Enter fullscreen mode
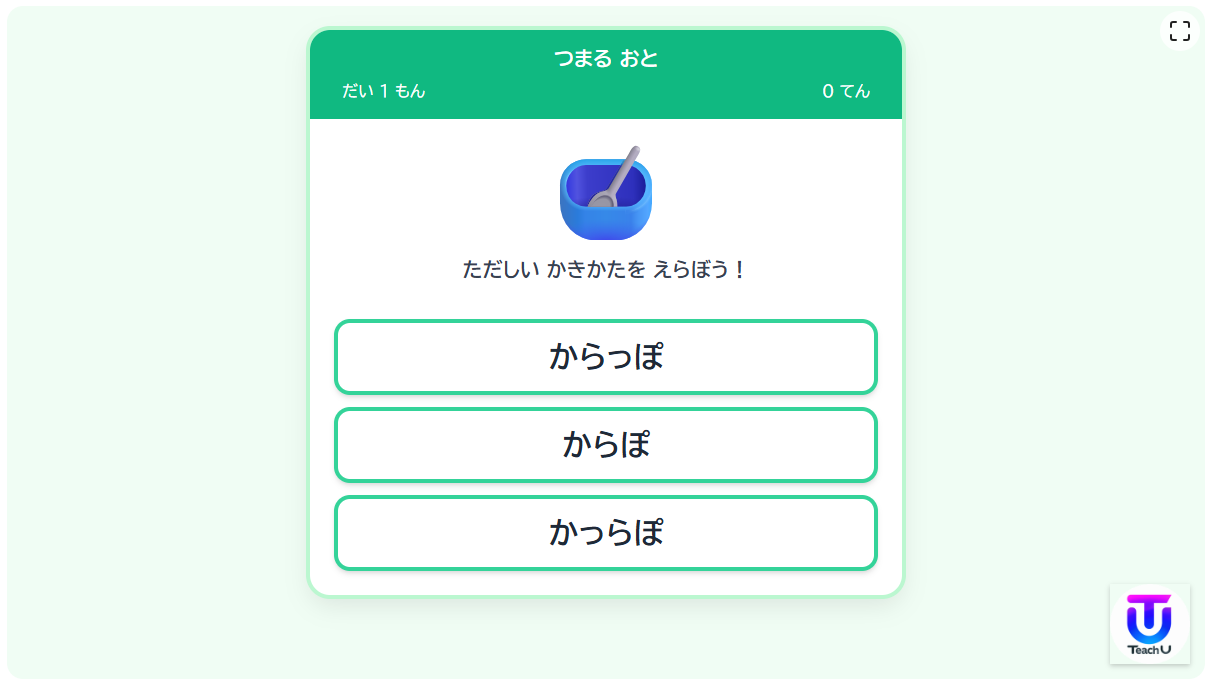The height and width of the screenshot is (683, 1211). pos(1179,31)
